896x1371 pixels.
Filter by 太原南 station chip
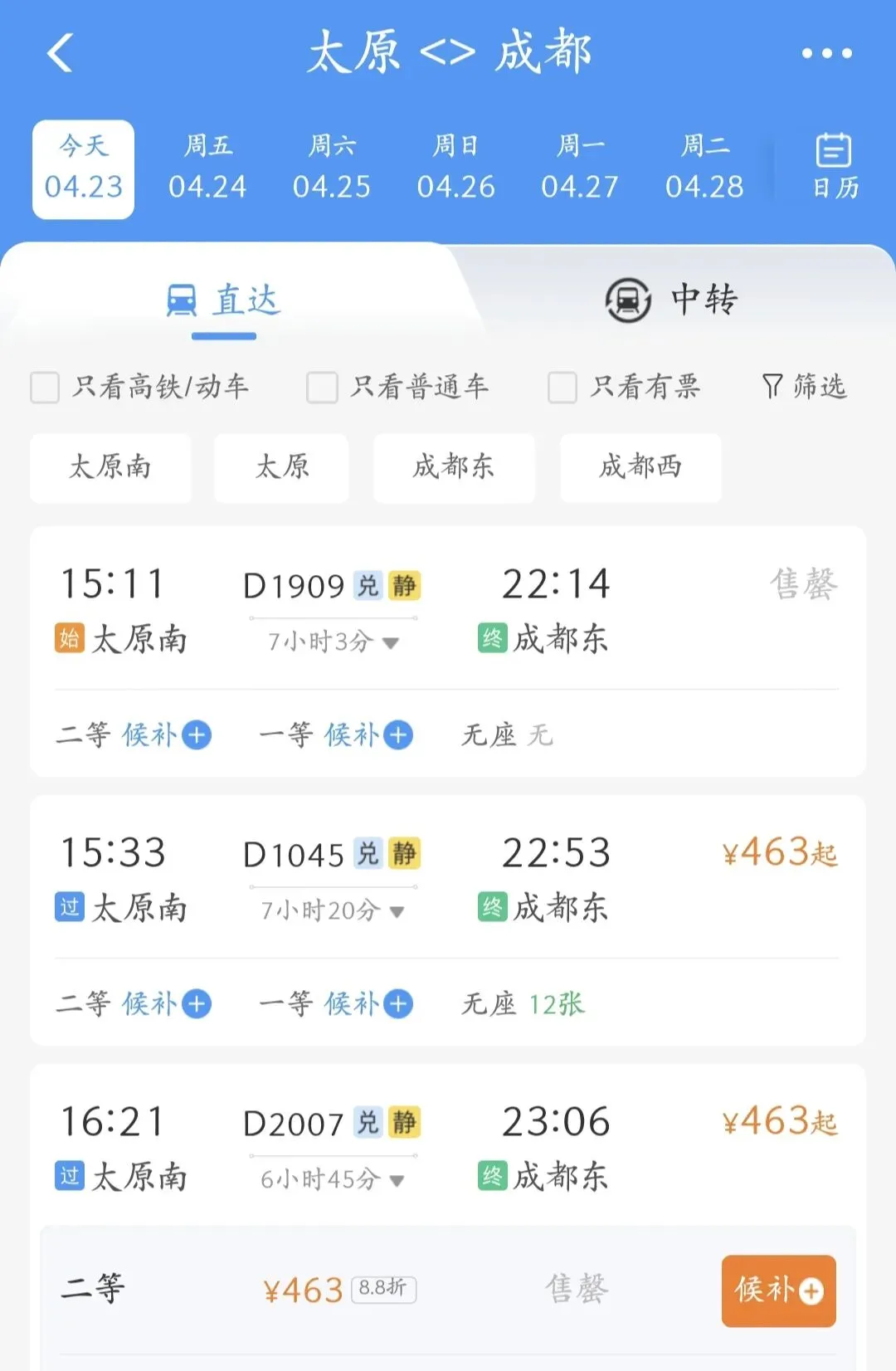110,467
